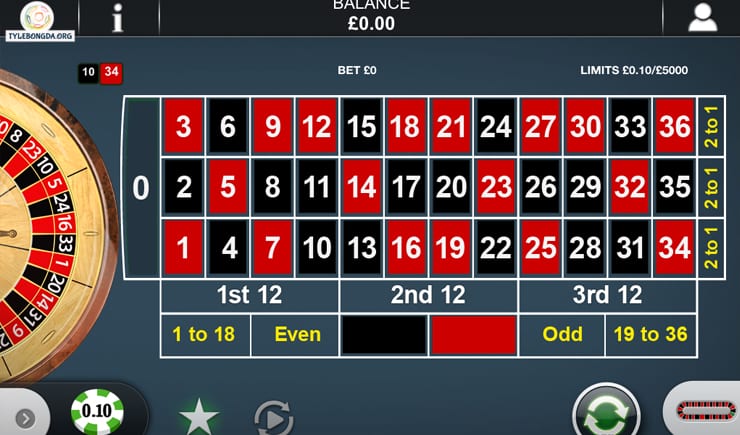Viewport: 740px width, 435px height.
Task: Repeat the previous bet
Action: click(x=272, y=418)
